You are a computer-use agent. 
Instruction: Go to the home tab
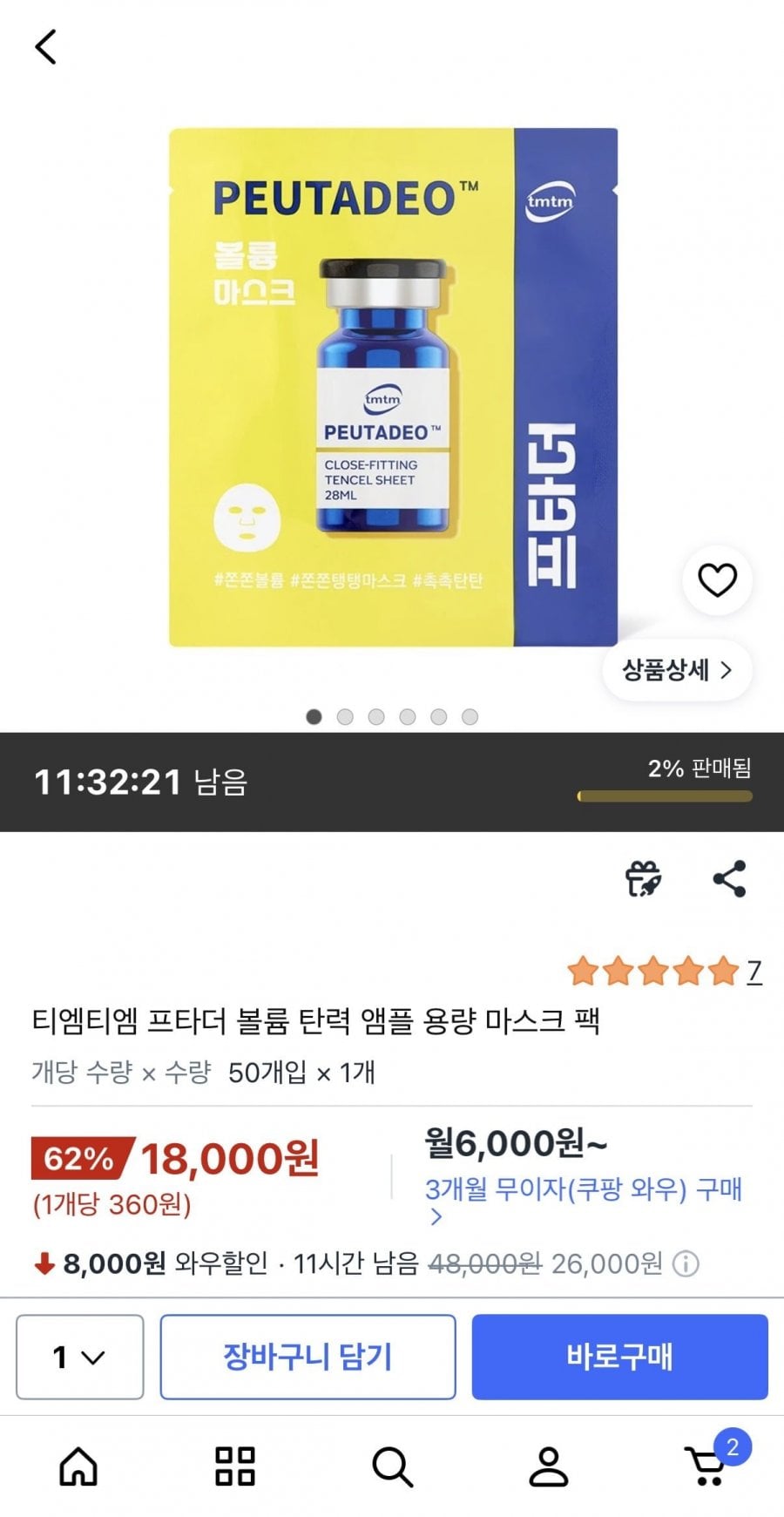78,1466
